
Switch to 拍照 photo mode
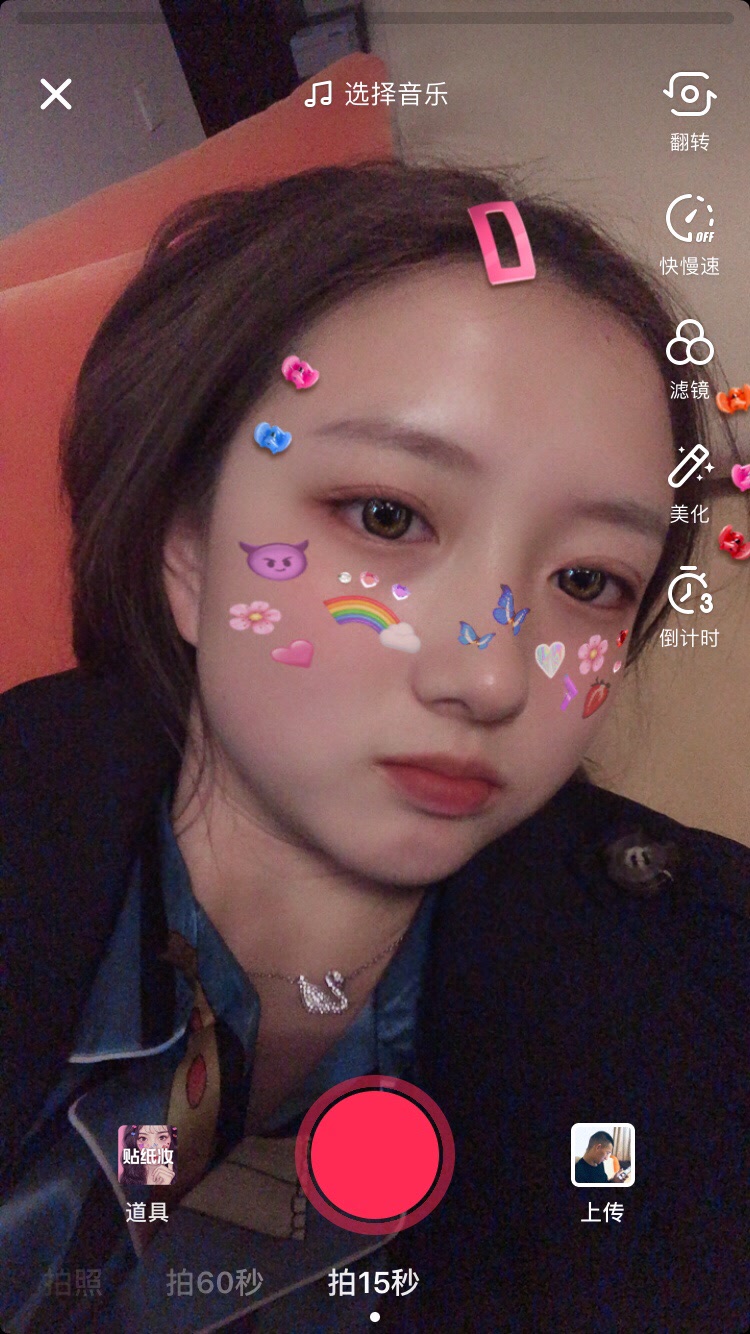71,1282
